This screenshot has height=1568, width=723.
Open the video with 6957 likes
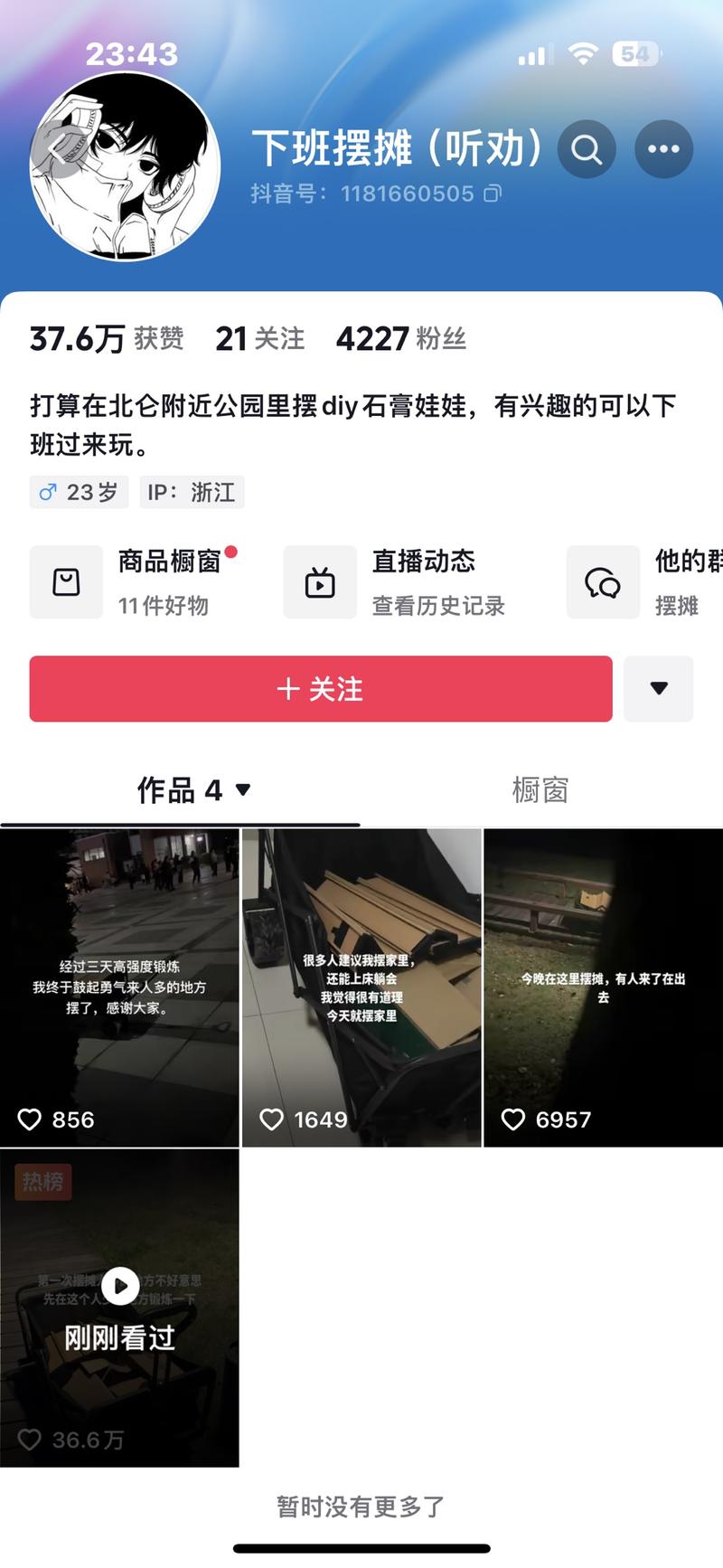603,987
